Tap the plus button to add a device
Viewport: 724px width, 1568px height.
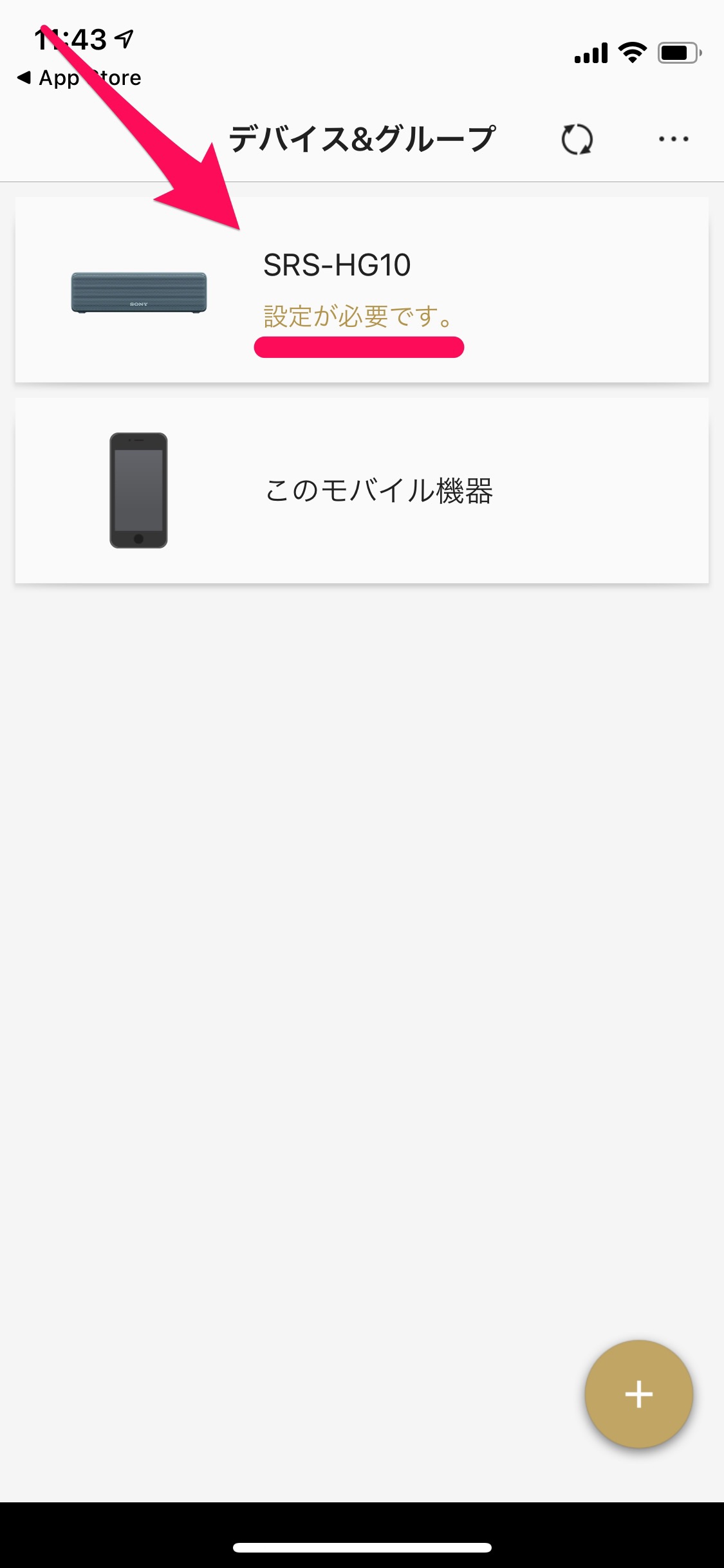638,1394
